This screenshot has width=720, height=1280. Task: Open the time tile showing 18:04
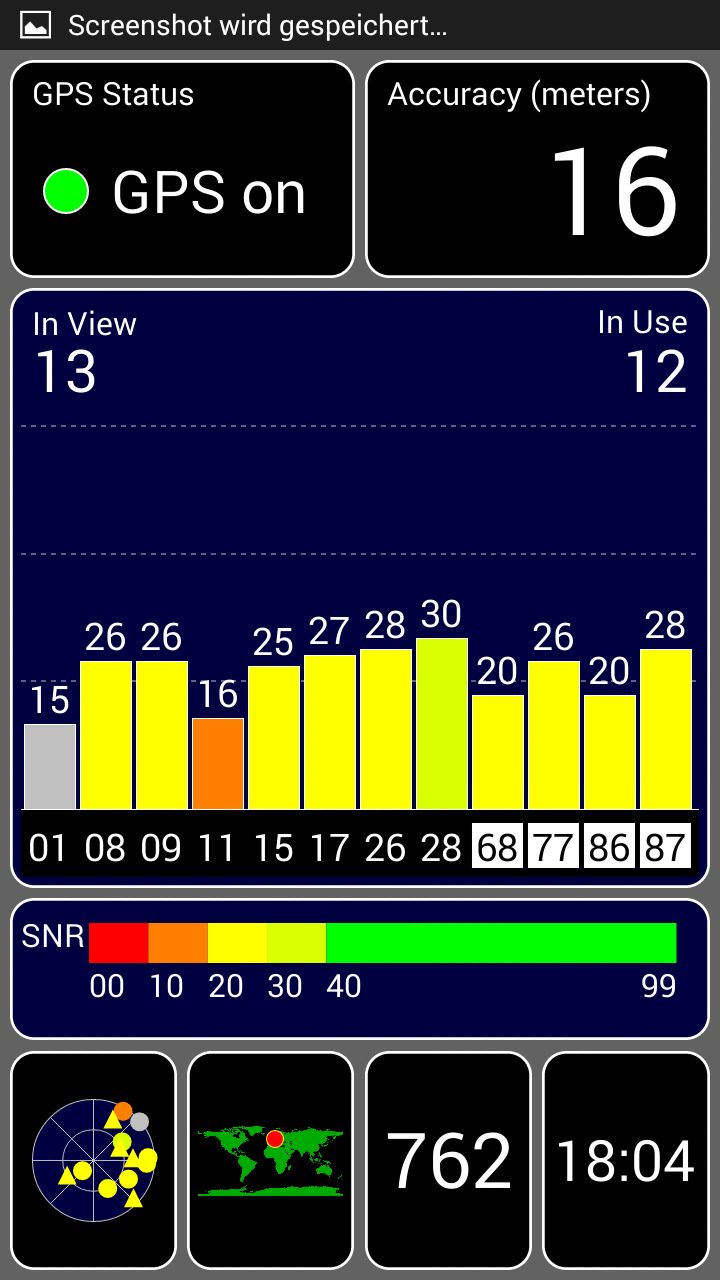(626, 1160)
